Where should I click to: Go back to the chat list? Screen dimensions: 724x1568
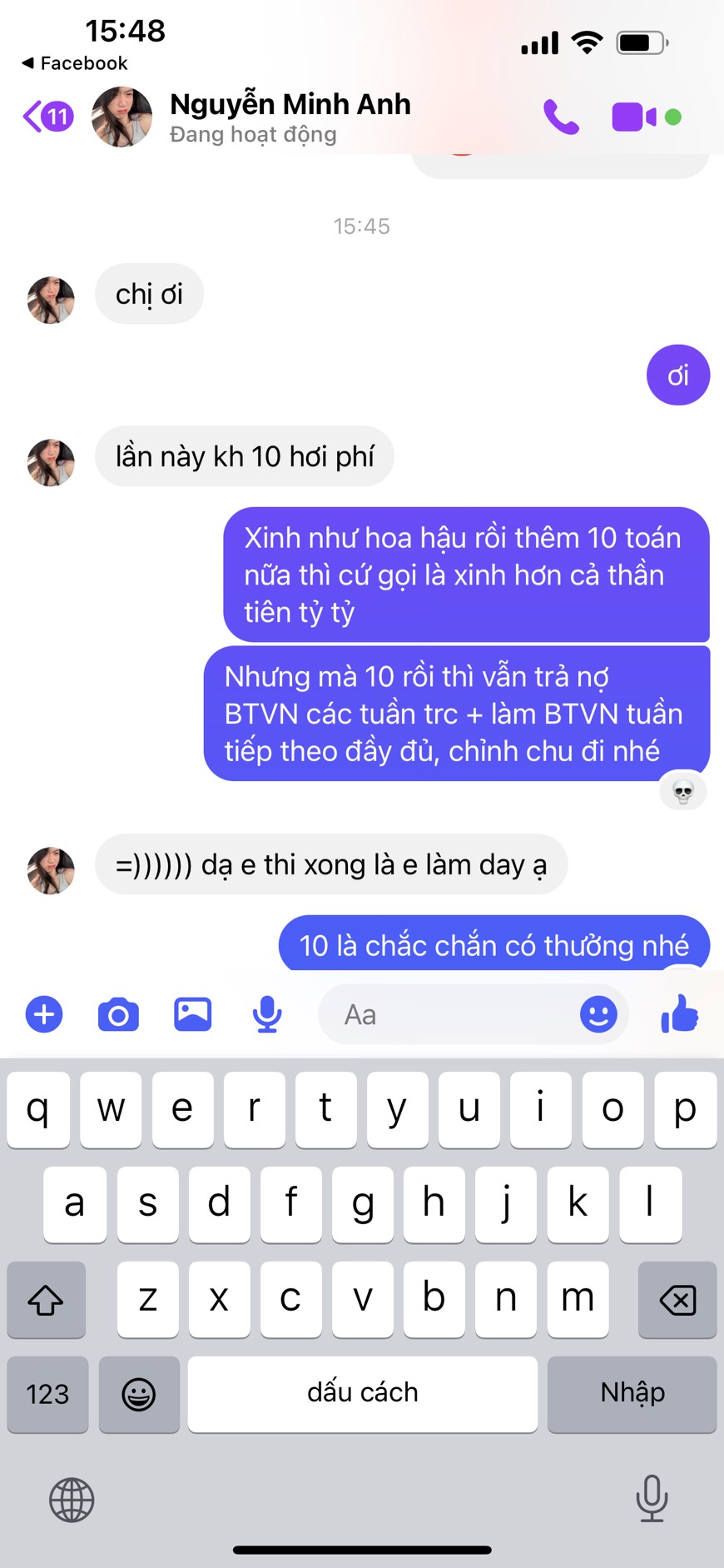tap(47, 117)
